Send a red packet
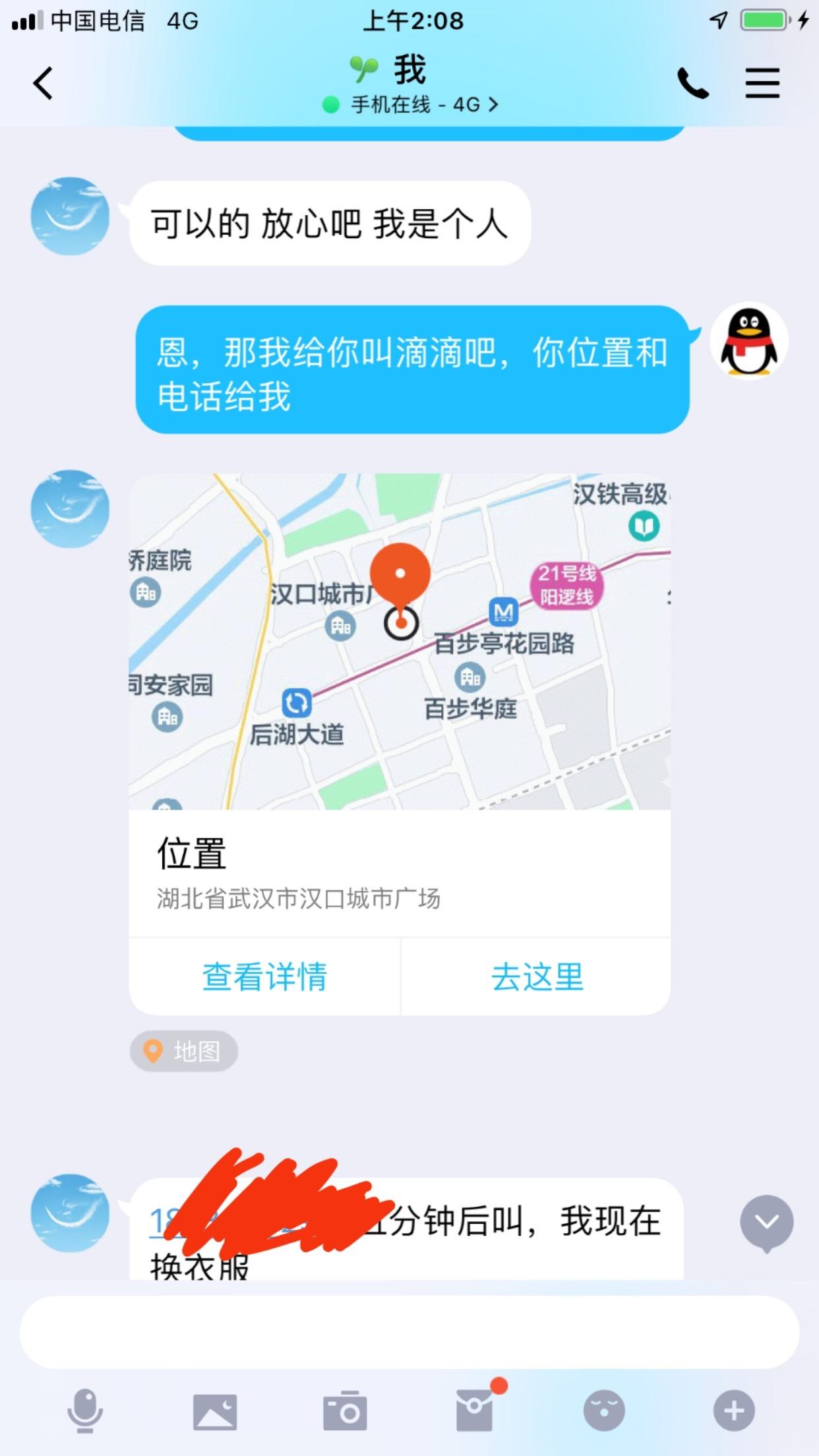This screenshot has width=819, height=1456. tap(475, 1411)
